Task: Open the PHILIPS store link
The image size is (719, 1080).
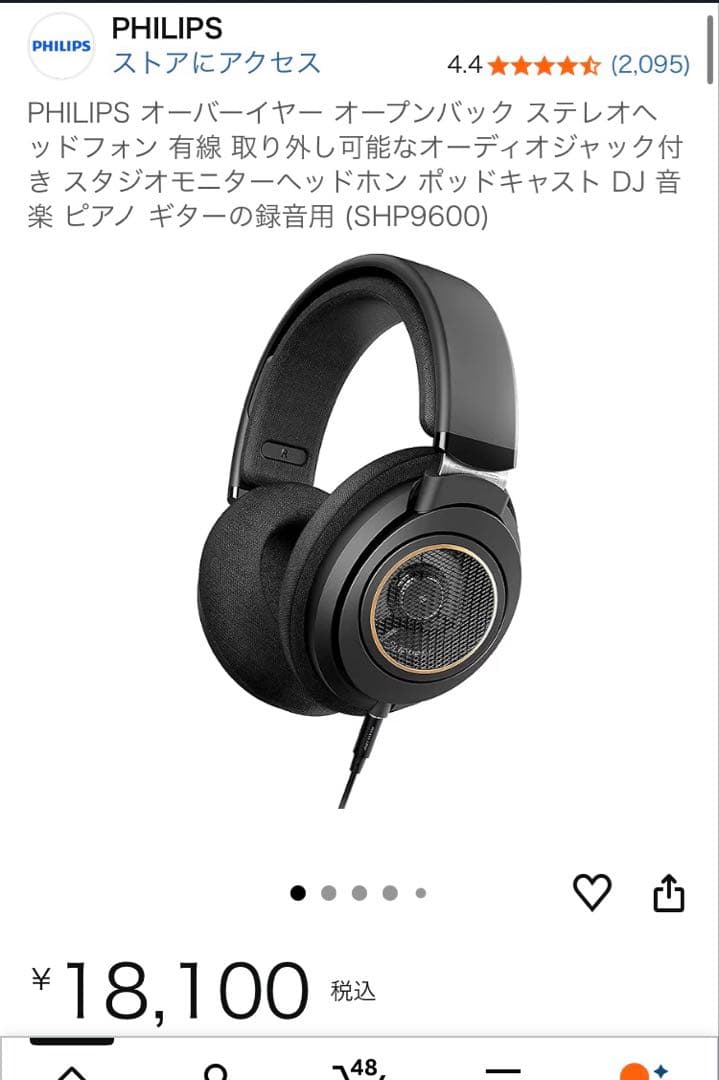Action: [216, 62]
